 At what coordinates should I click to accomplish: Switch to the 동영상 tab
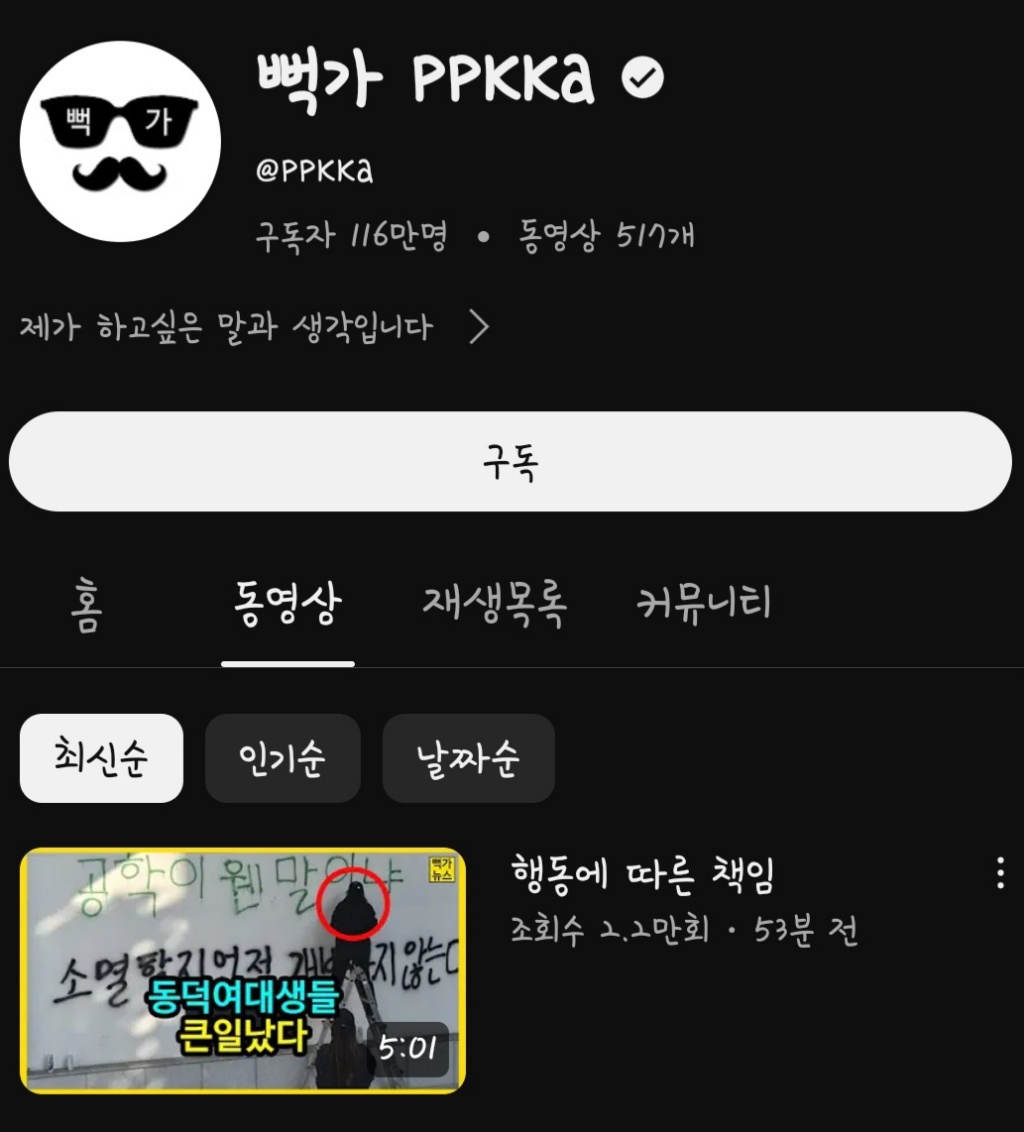click(287, 605)
